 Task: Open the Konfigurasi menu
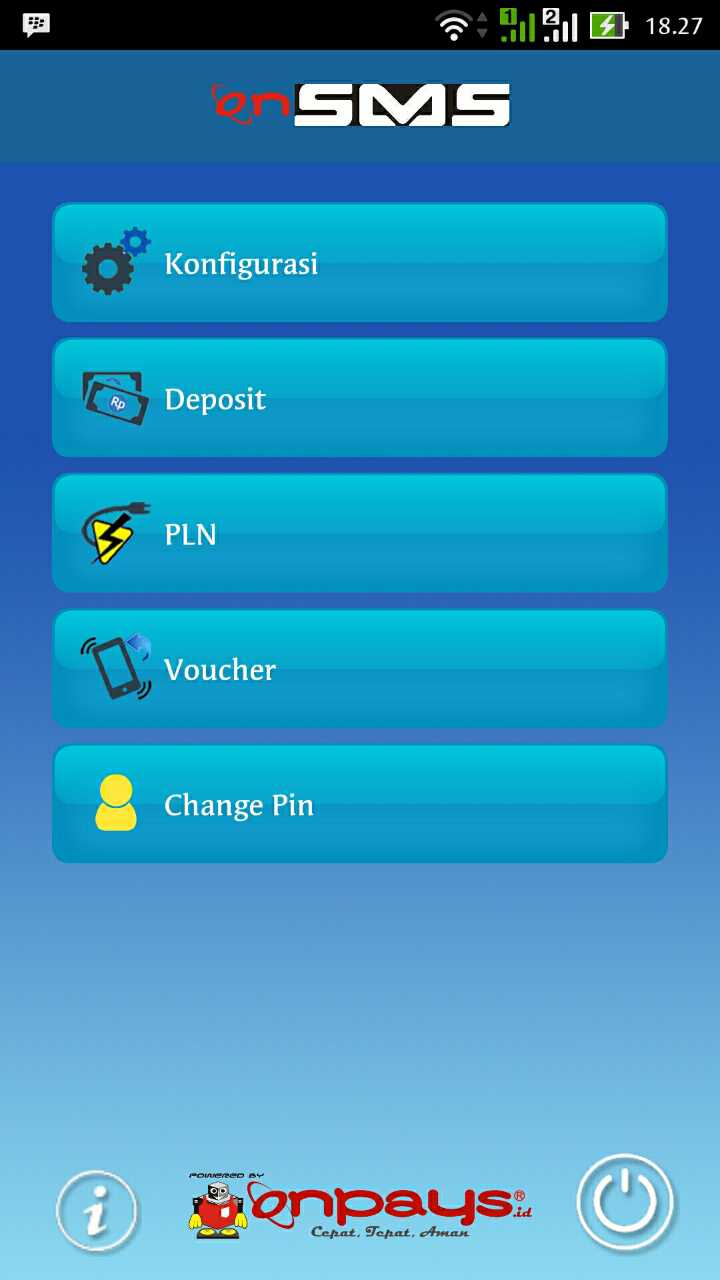pos(360,263)
